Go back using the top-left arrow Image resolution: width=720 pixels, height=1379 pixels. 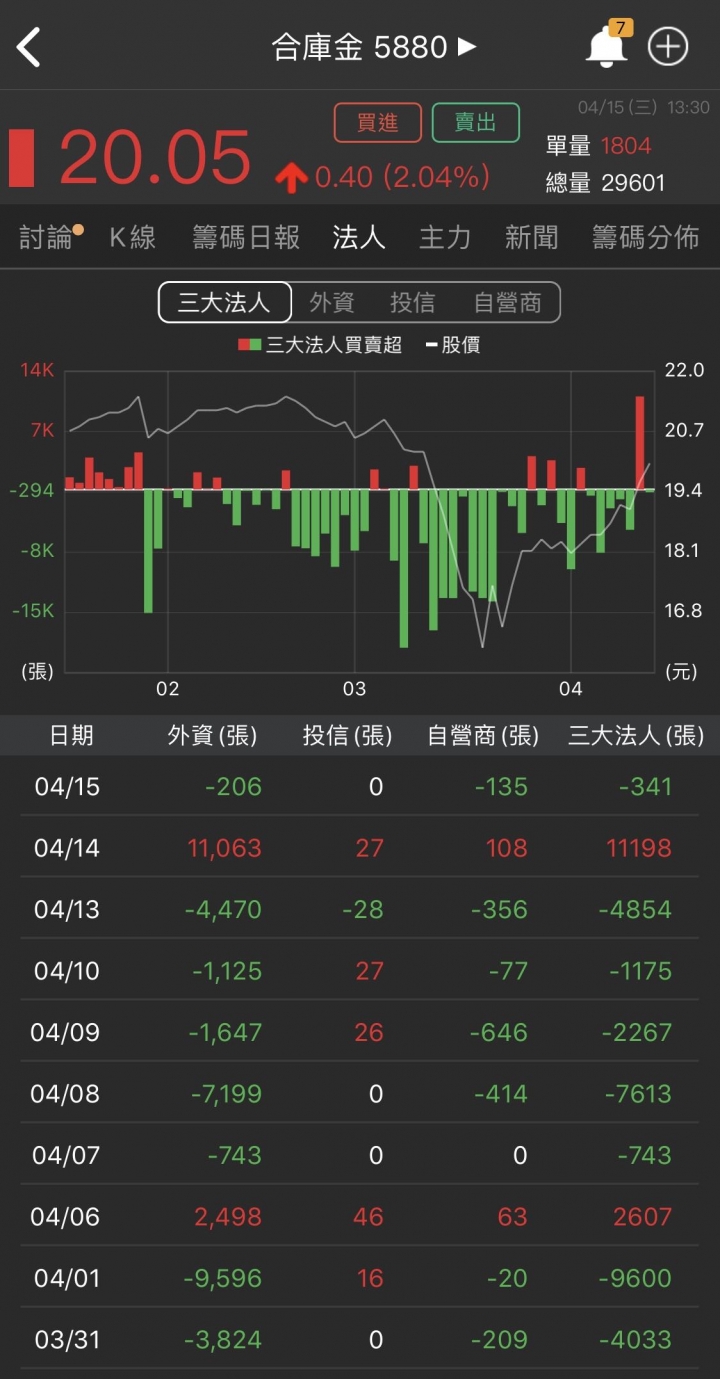click(29, 47)
